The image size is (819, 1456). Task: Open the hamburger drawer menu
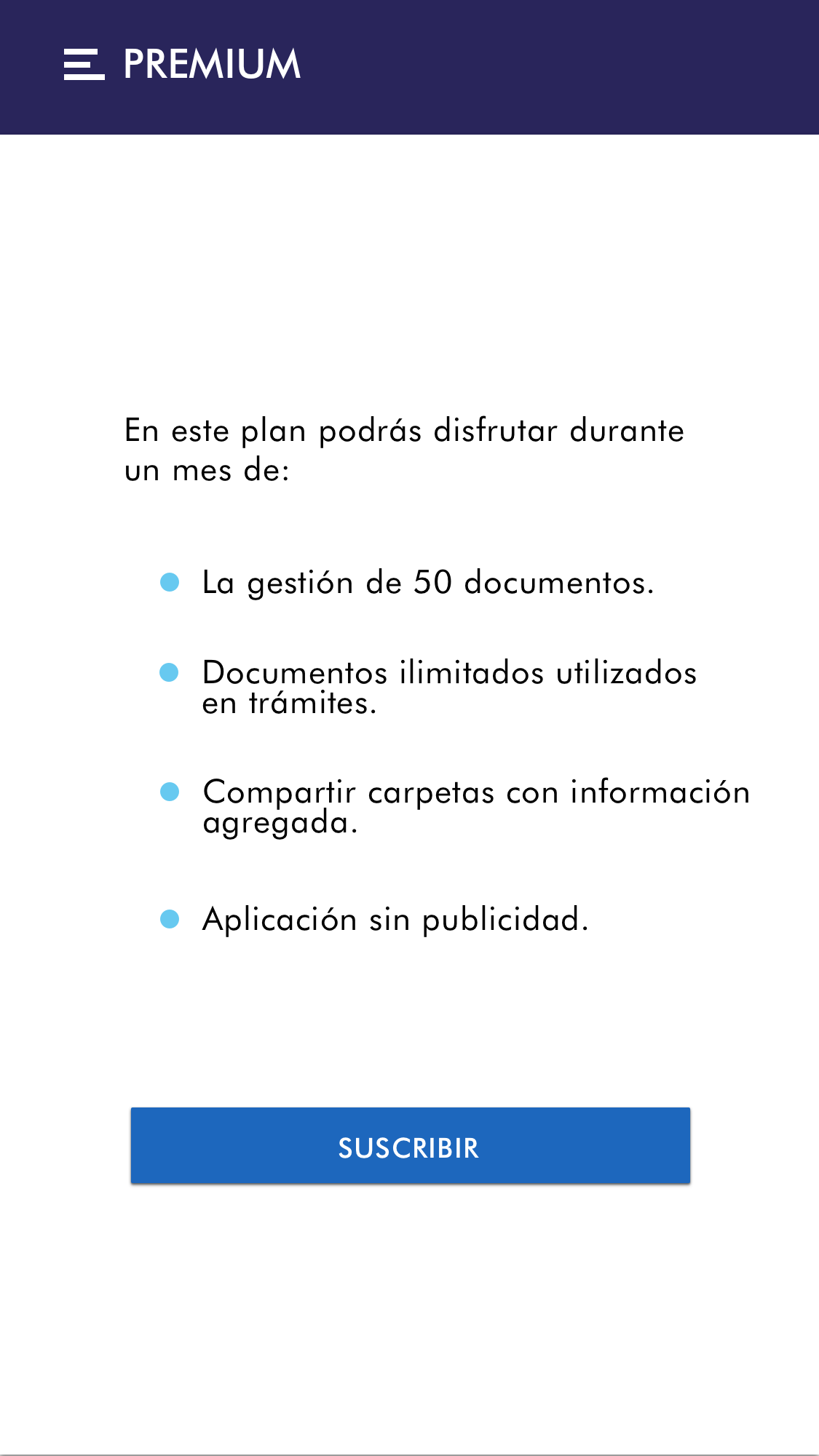coord(84,65)
